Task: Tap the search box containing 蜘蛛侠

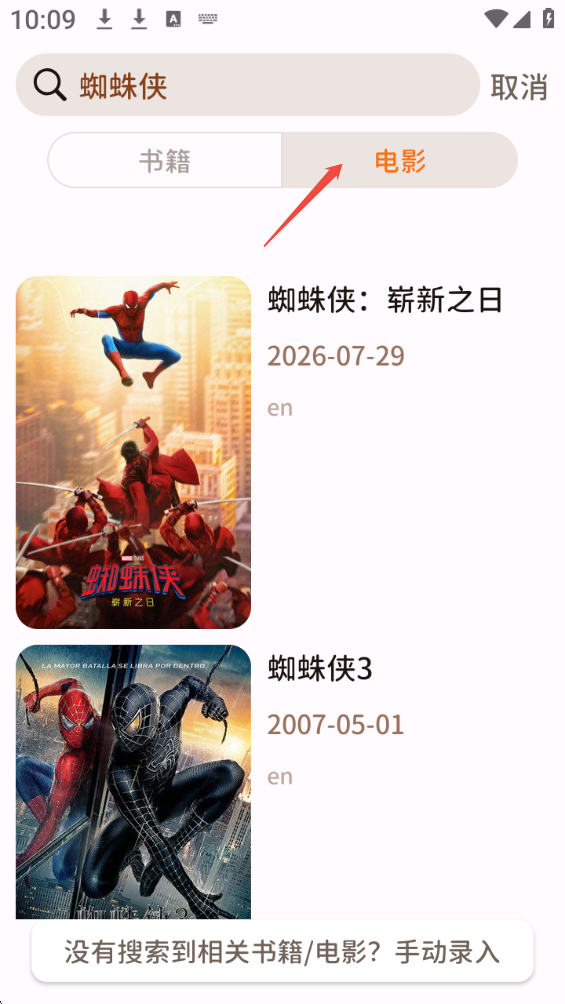Action: pos(247,85)
